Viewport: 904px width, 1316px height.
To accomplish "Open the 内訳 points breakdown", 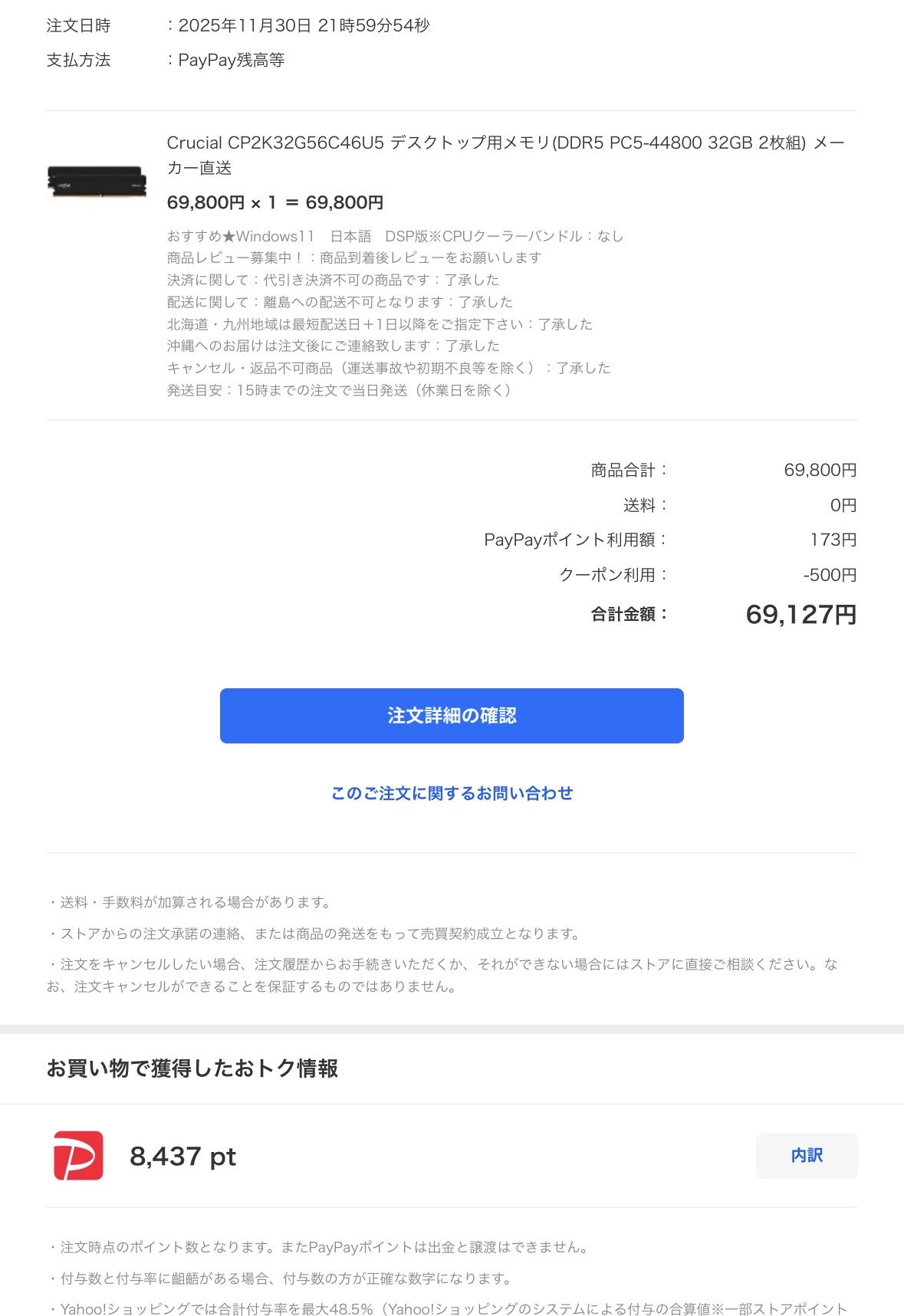I will pyautogui.click(x=806, y=1155).
